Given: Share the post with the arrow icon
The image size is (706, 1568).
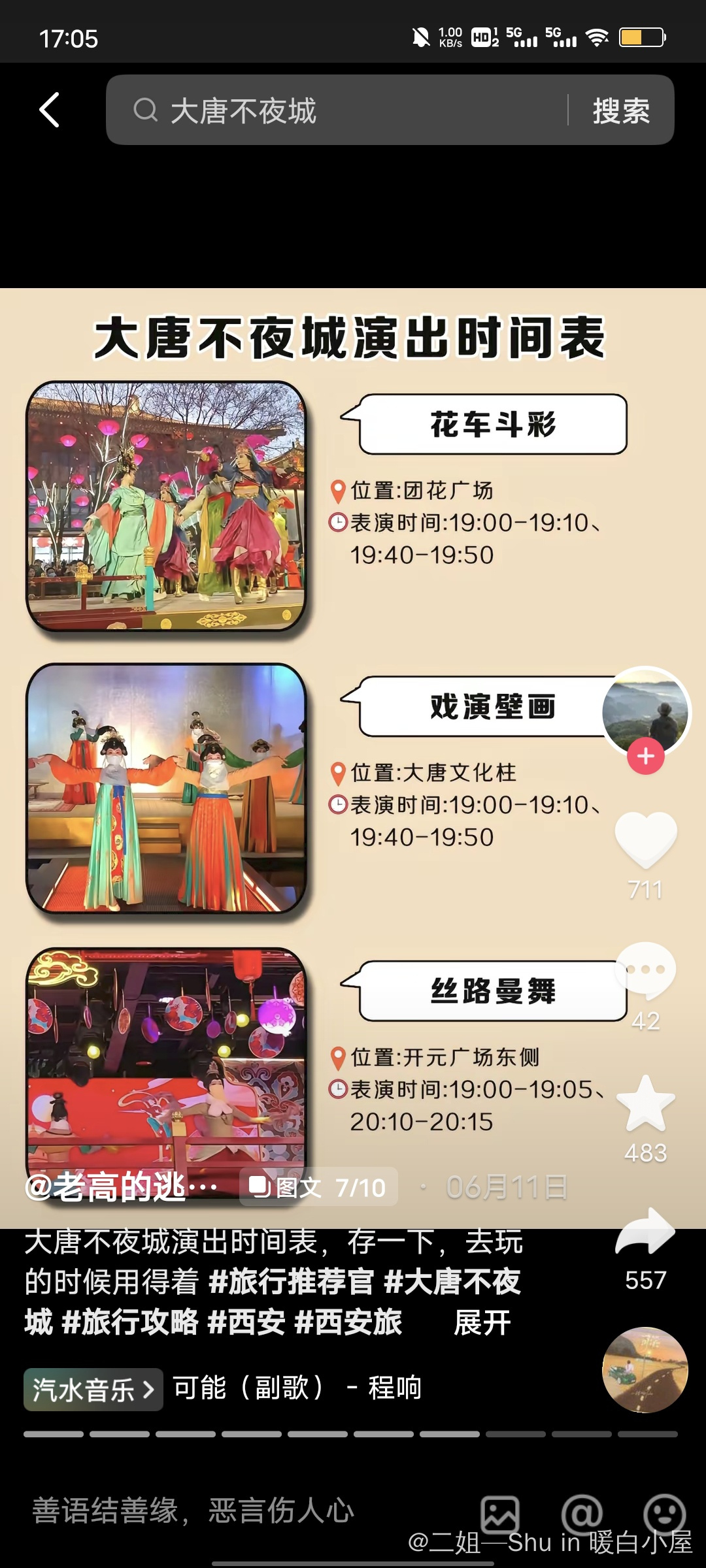Looking at the screenshot, I should (x=645, y=1232).
